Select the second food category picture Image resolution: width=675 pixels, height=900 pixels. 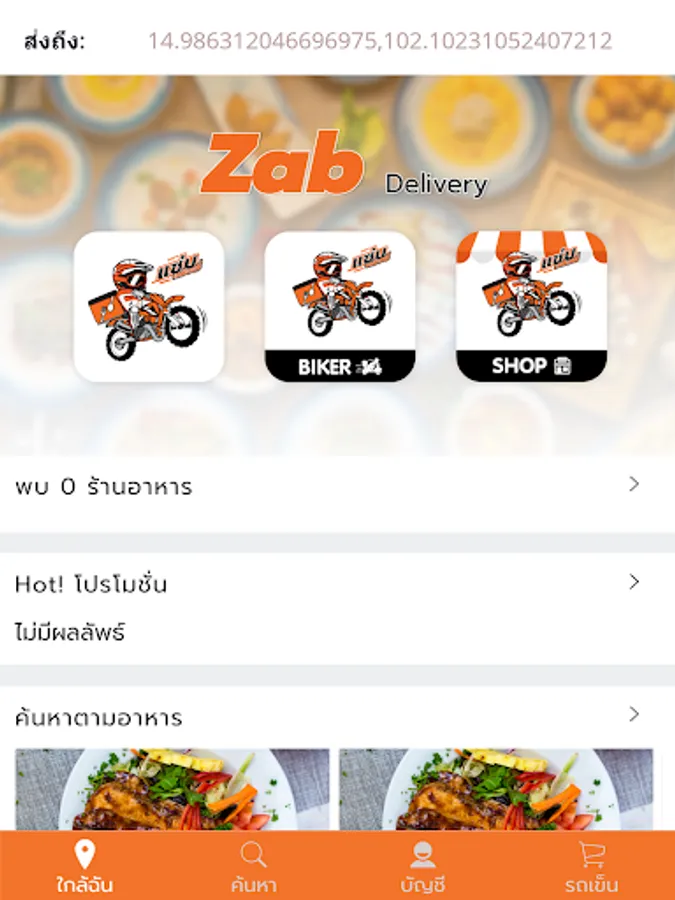(x=496, y=790)
